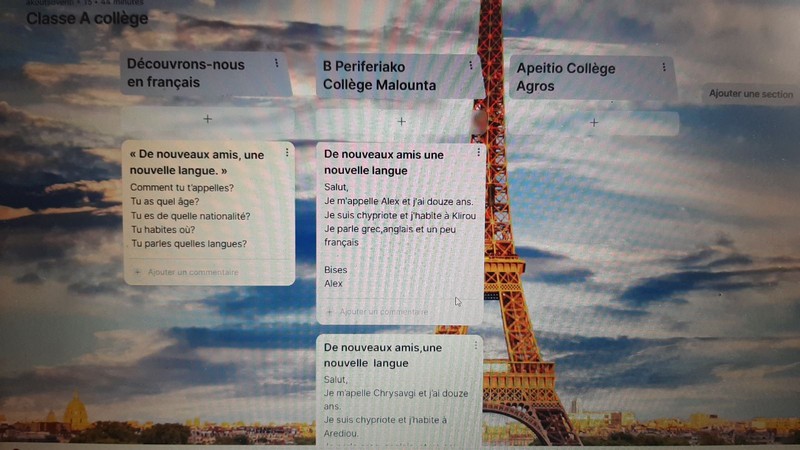Open options on Alex's post card
800x450 pixels.
click(478, 153)
